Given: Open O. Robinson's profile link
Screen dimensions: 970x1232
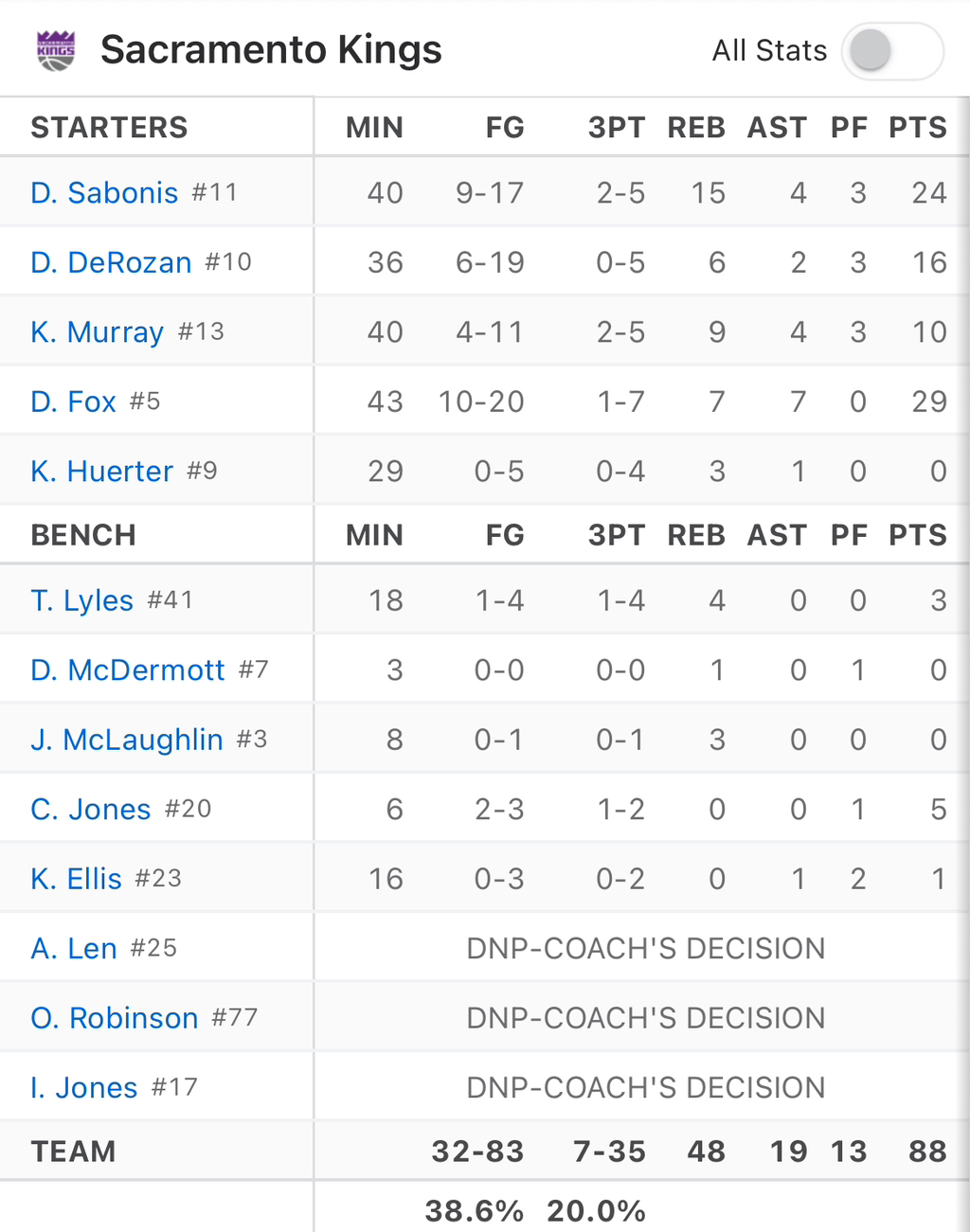Looking at the screenshot, I should pyautogui.click(x=114, y=1018).
